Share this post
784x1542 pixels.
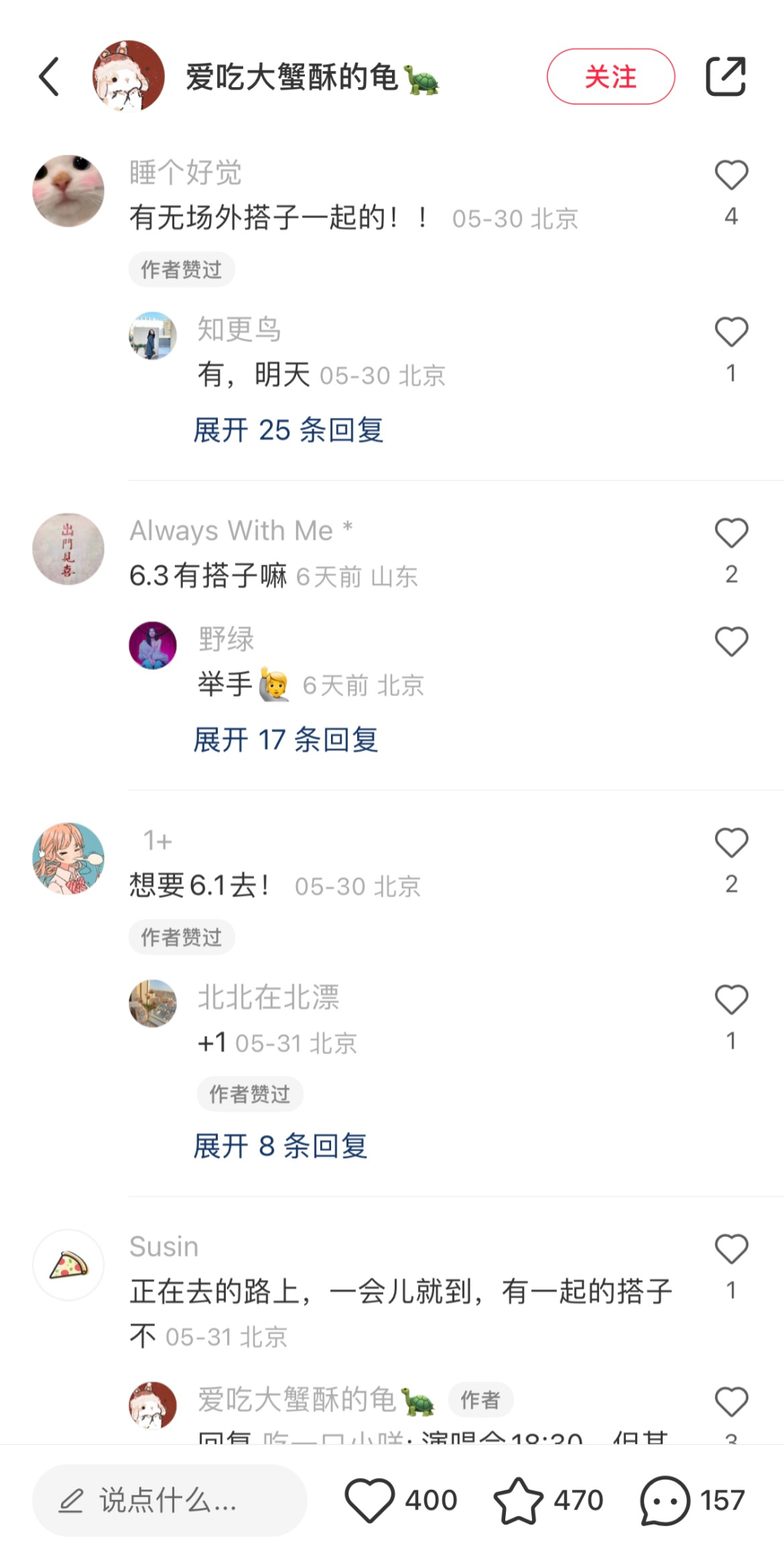tap(725, 76)
